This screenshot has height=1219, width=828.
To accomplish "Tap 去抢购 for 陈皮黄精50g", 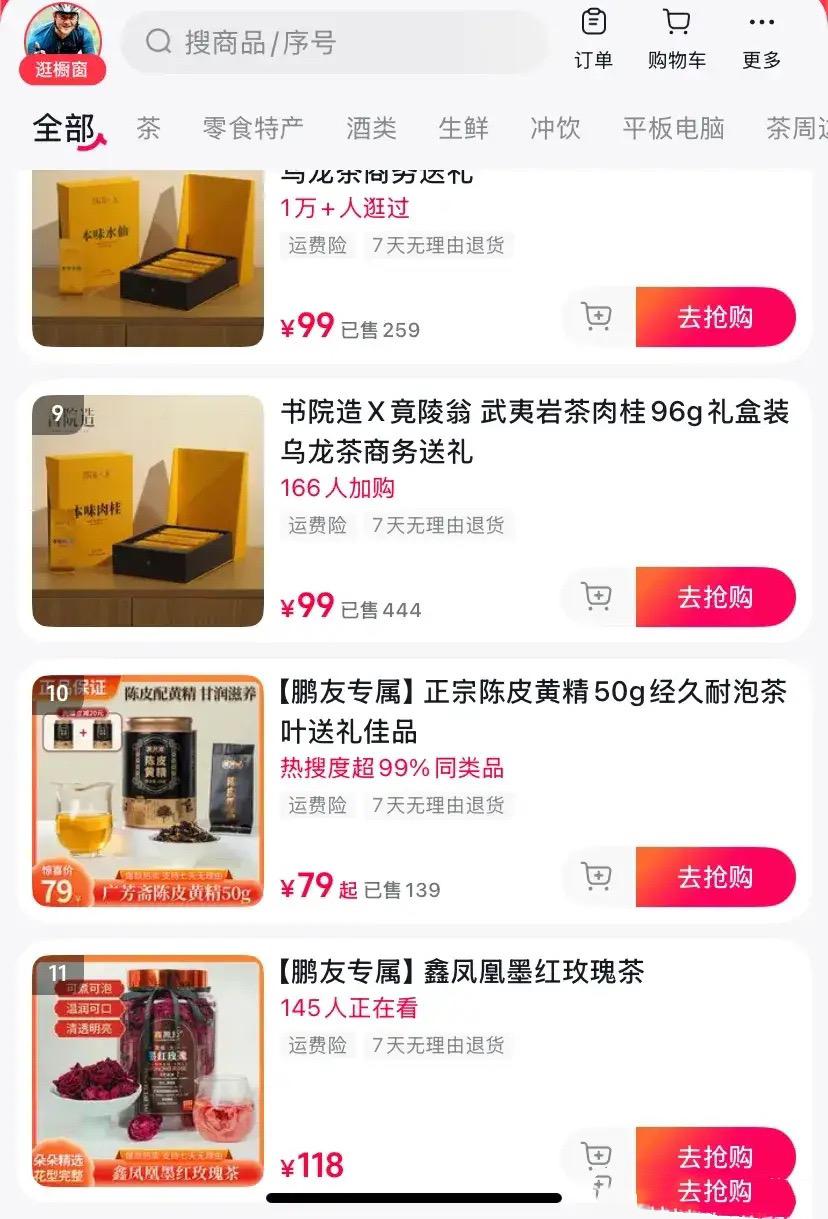I will (x=715, y=877).
